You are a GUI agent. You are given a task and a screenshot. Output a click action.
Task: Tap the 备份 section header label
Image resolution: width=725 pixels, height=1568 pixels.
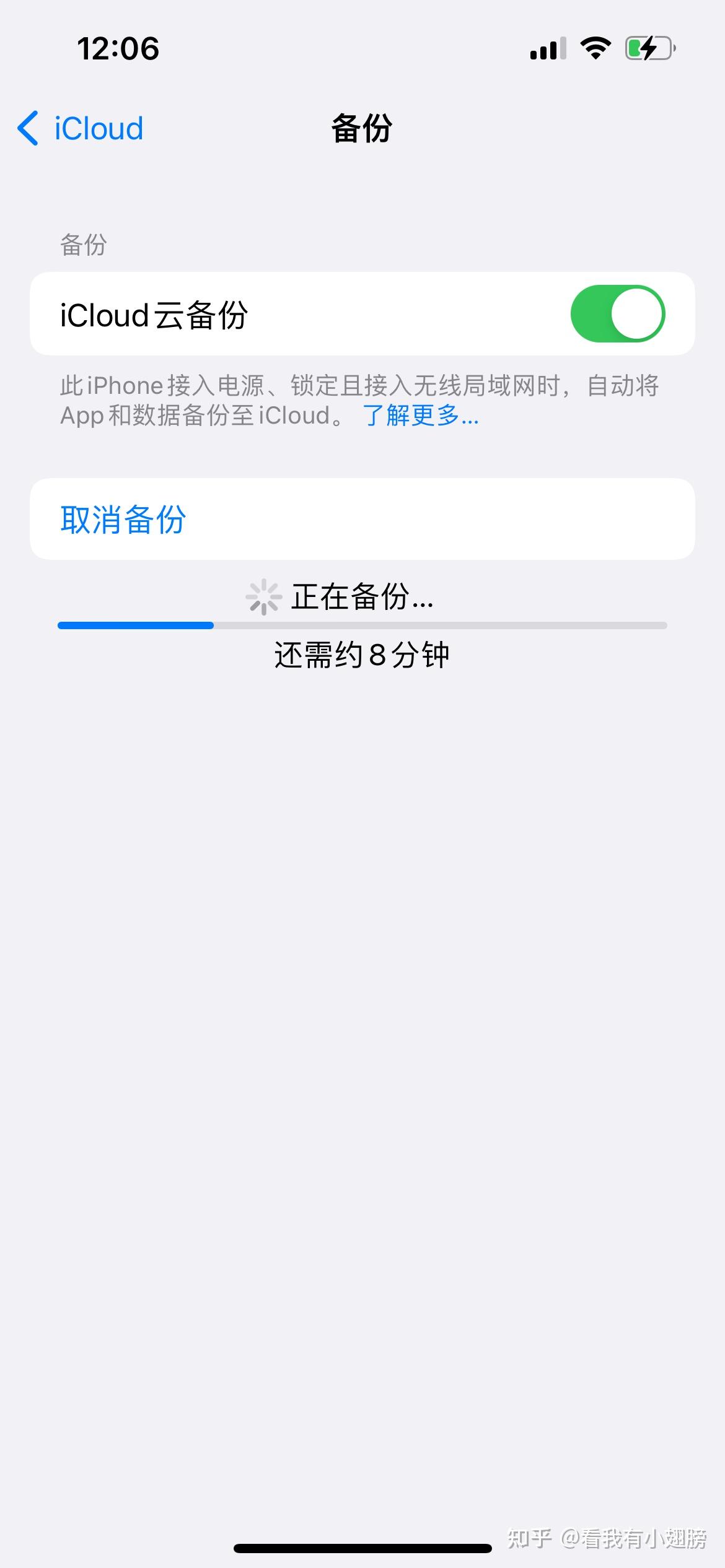click(84, 245)
